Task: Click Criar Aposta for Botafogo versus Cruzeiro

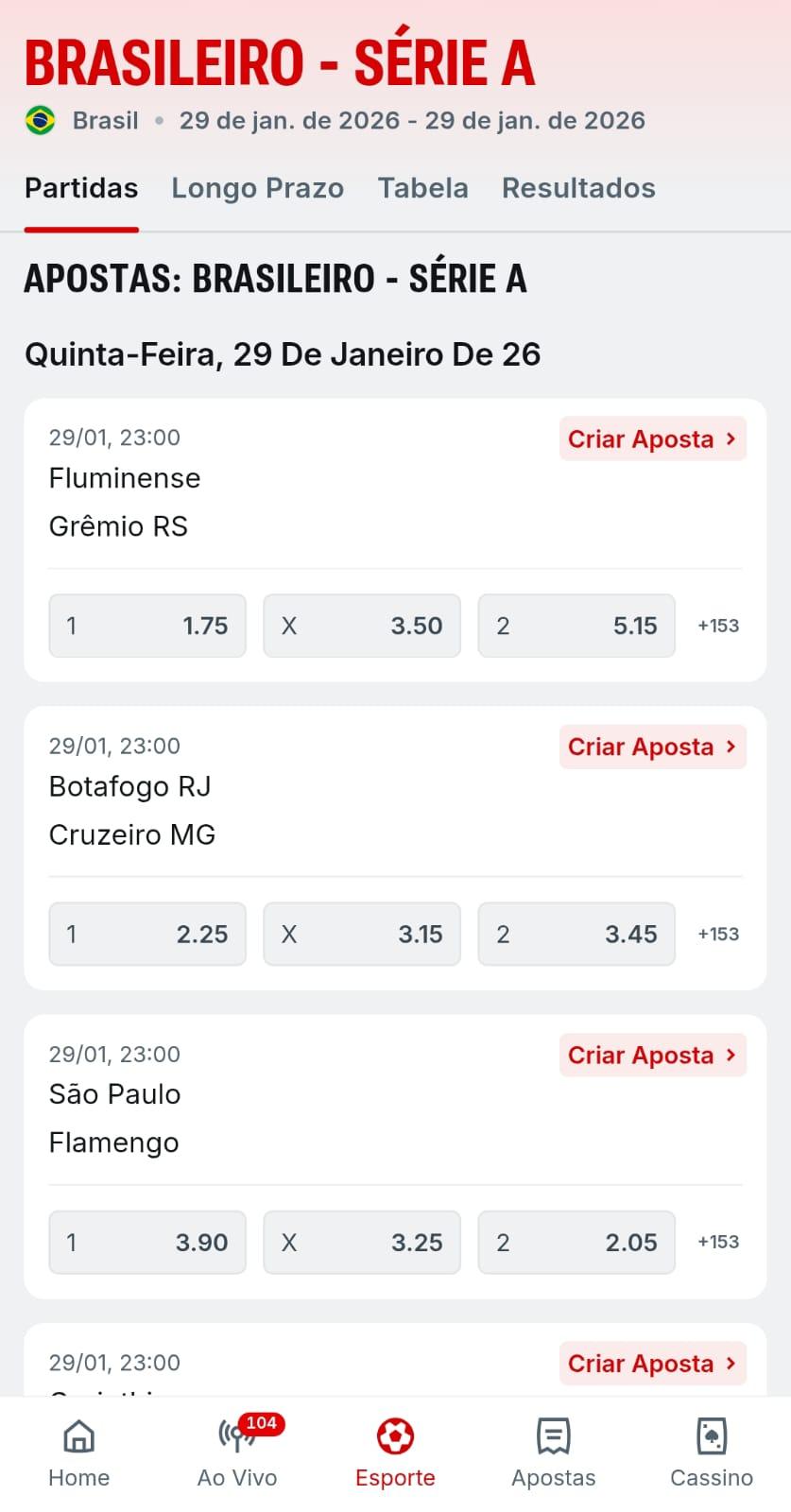Action: [652, 747]
